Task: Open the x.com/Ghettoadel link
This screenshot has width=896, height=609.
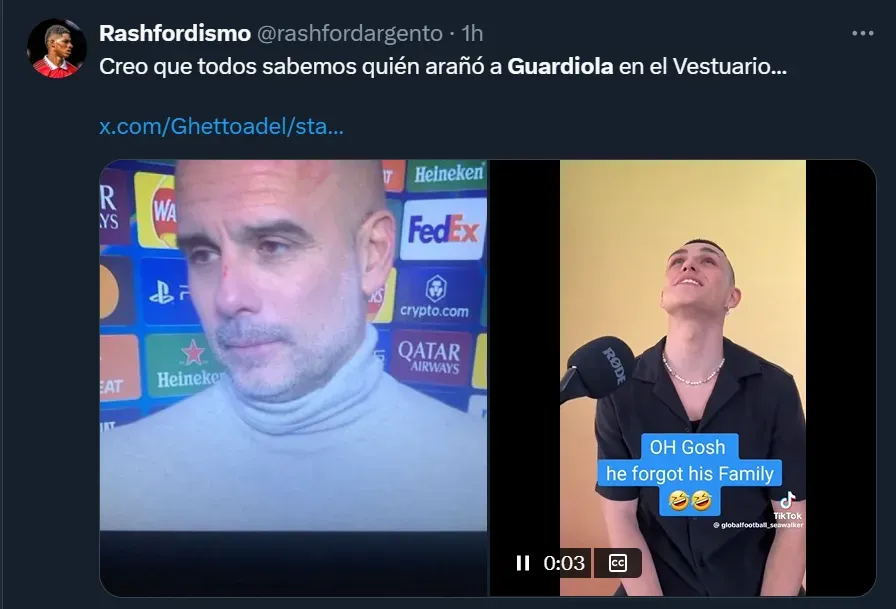Action: point(221,127)
